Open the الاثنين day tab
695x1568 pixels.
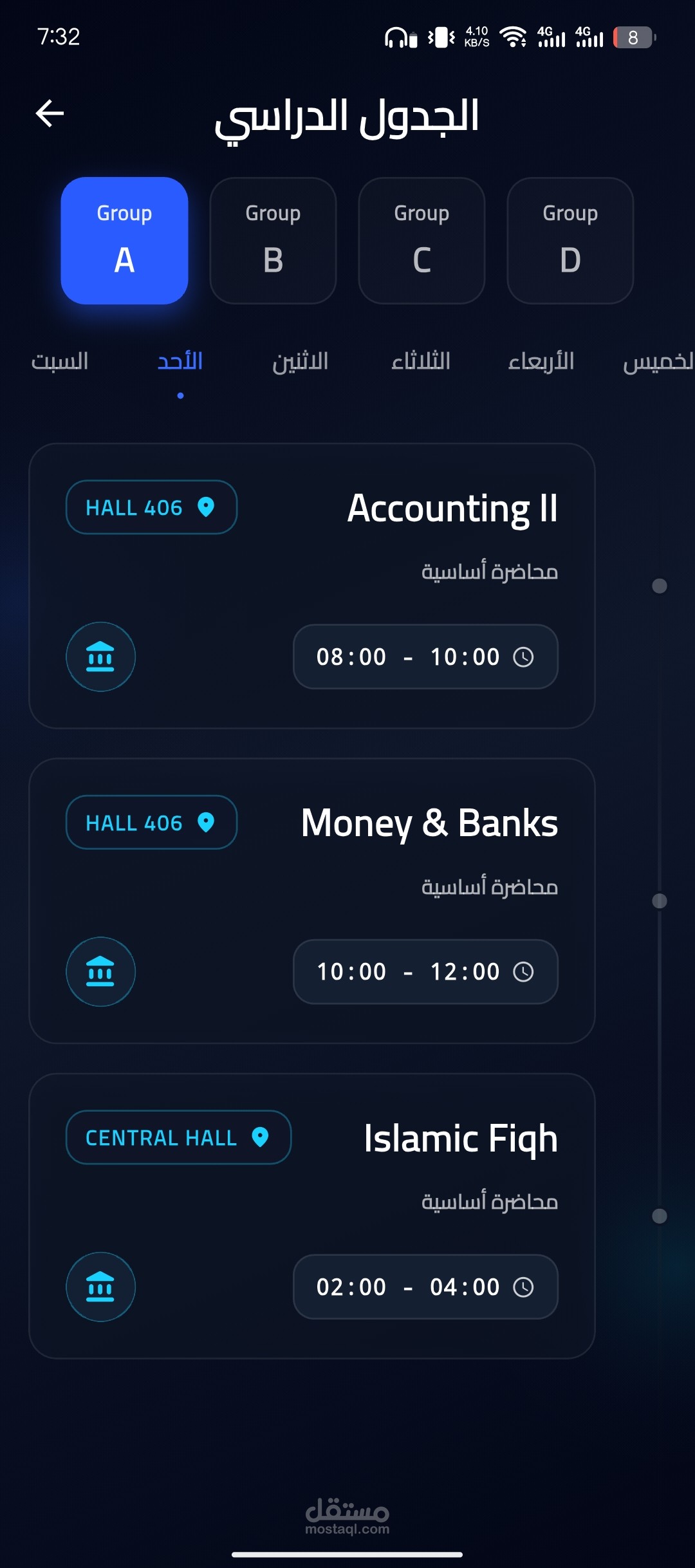click(x=301, y=361)
